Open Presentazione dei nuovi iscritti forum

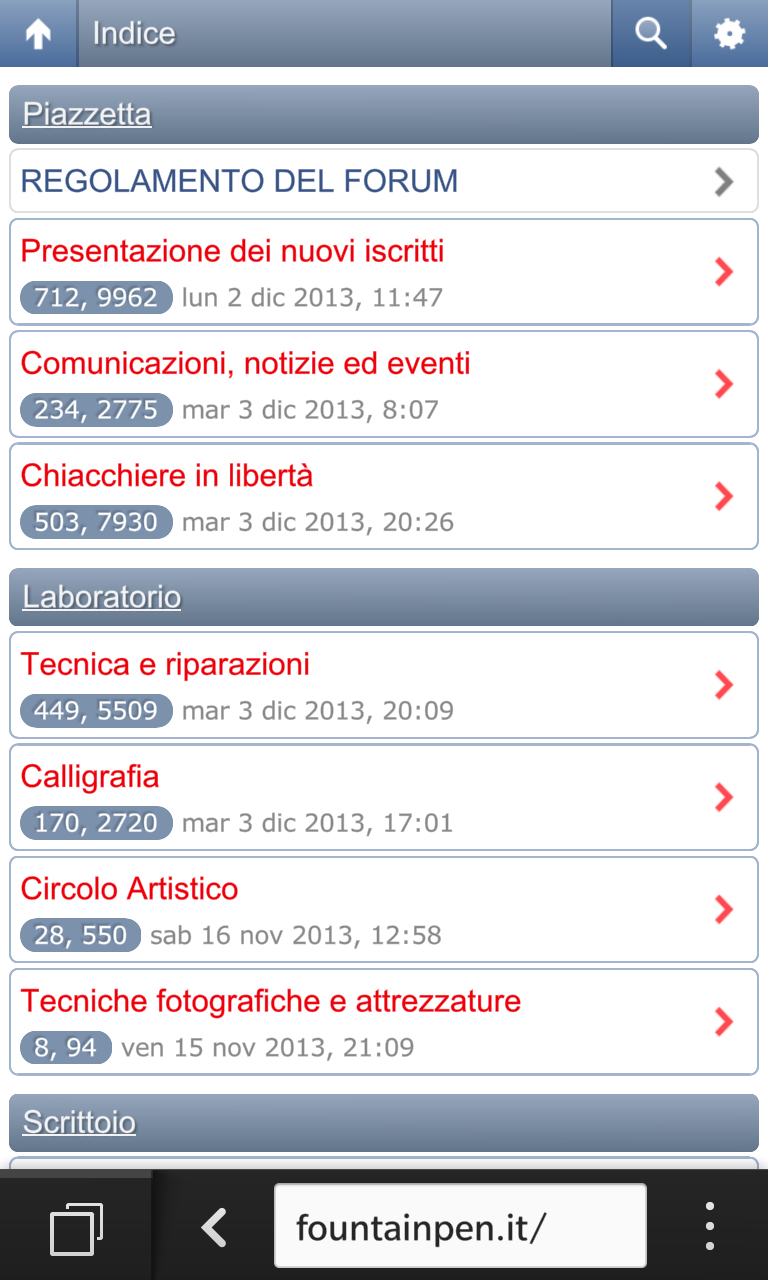click(x=232, y=251)
